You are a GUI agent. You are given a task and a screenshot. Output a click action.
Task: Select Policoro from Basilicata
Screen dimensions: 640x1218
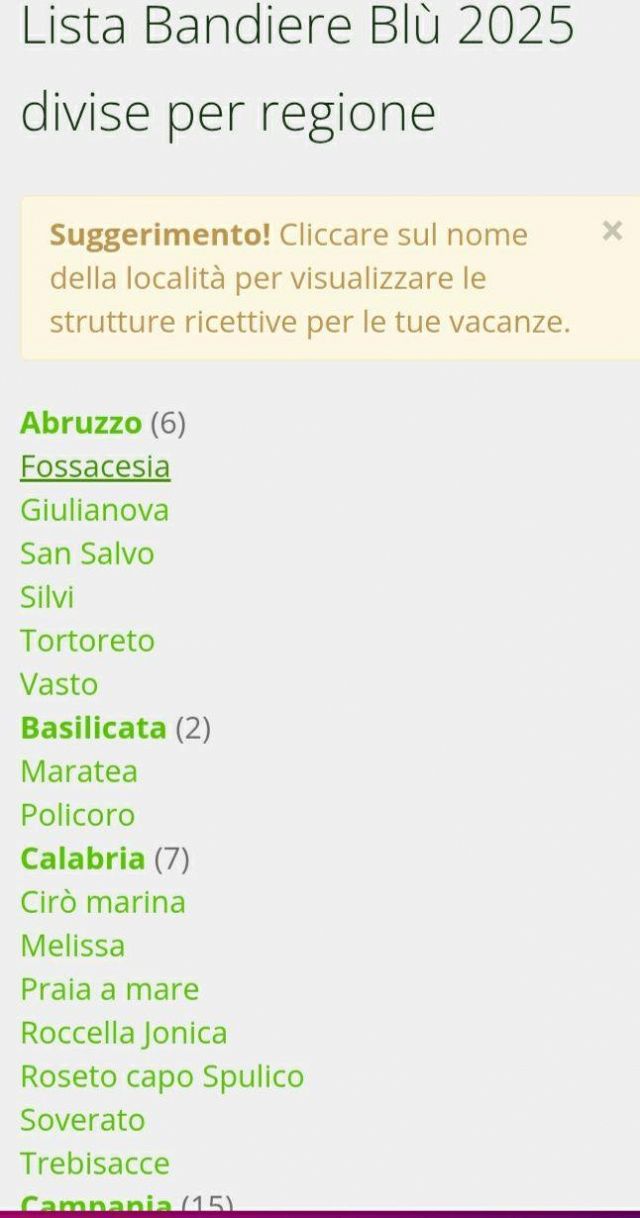click(x=77, y=815)
